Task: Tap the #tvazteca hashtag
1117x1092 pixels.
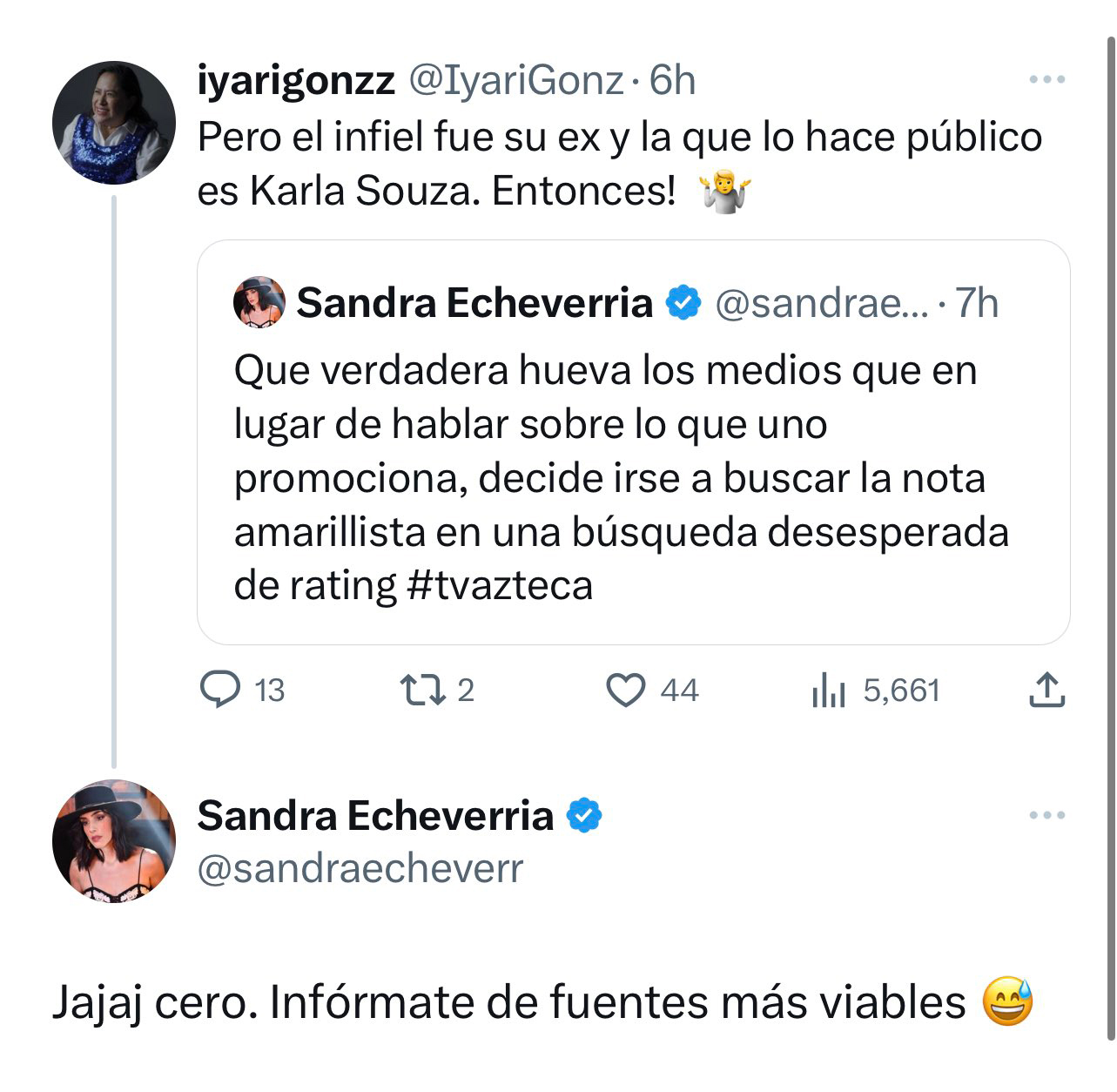Action: (500, 585)
